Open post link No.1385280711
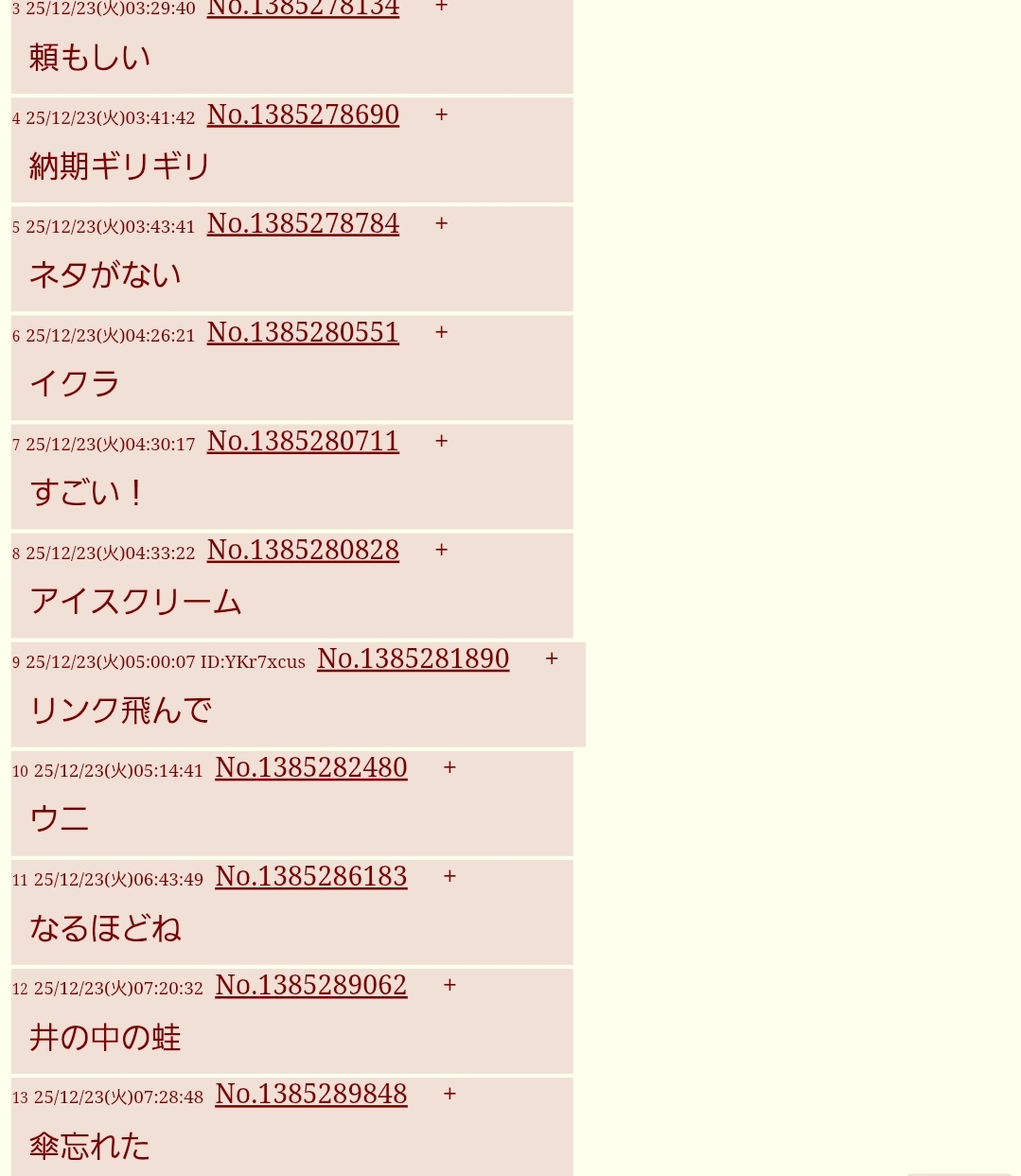 (x=303, y=441)
